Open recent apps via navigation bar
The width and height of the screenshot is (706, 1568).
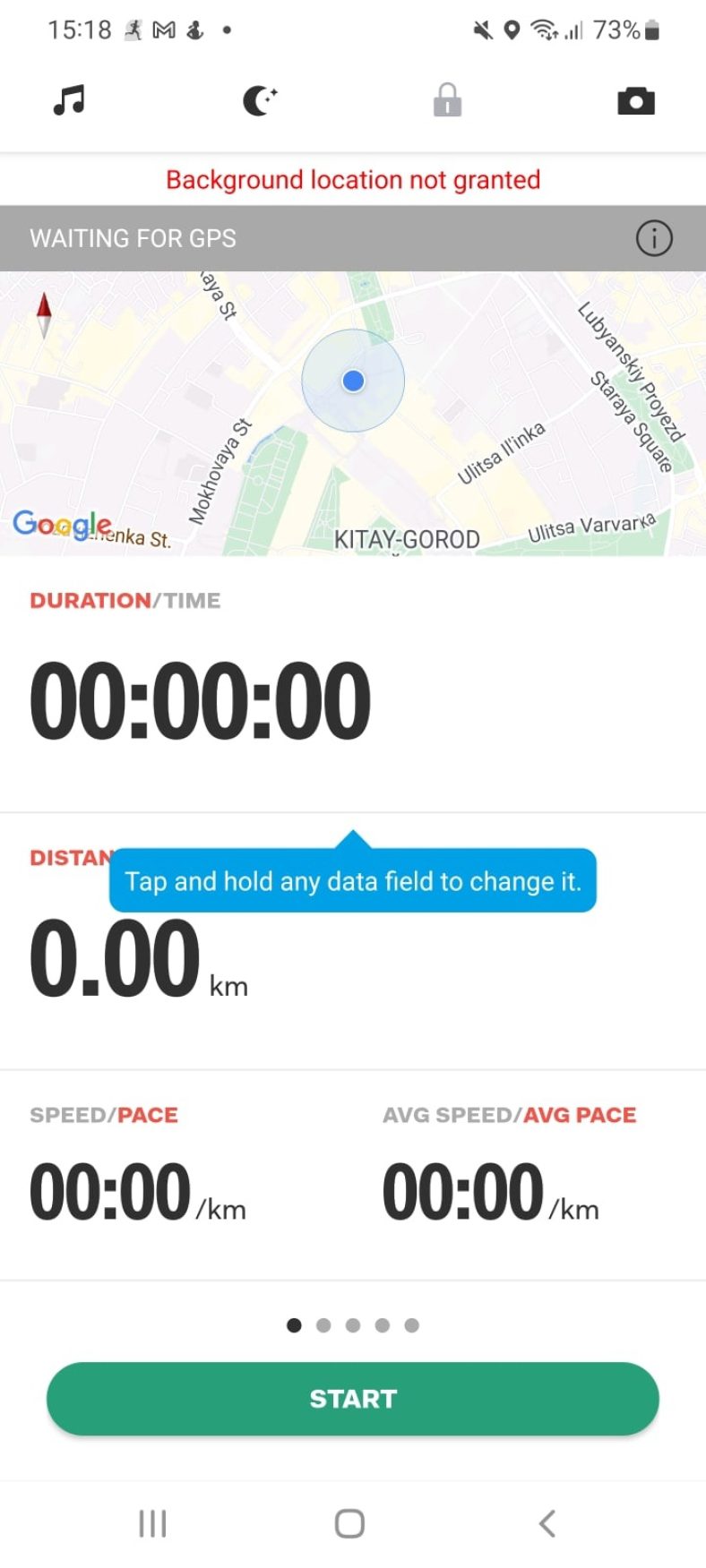152,1521
